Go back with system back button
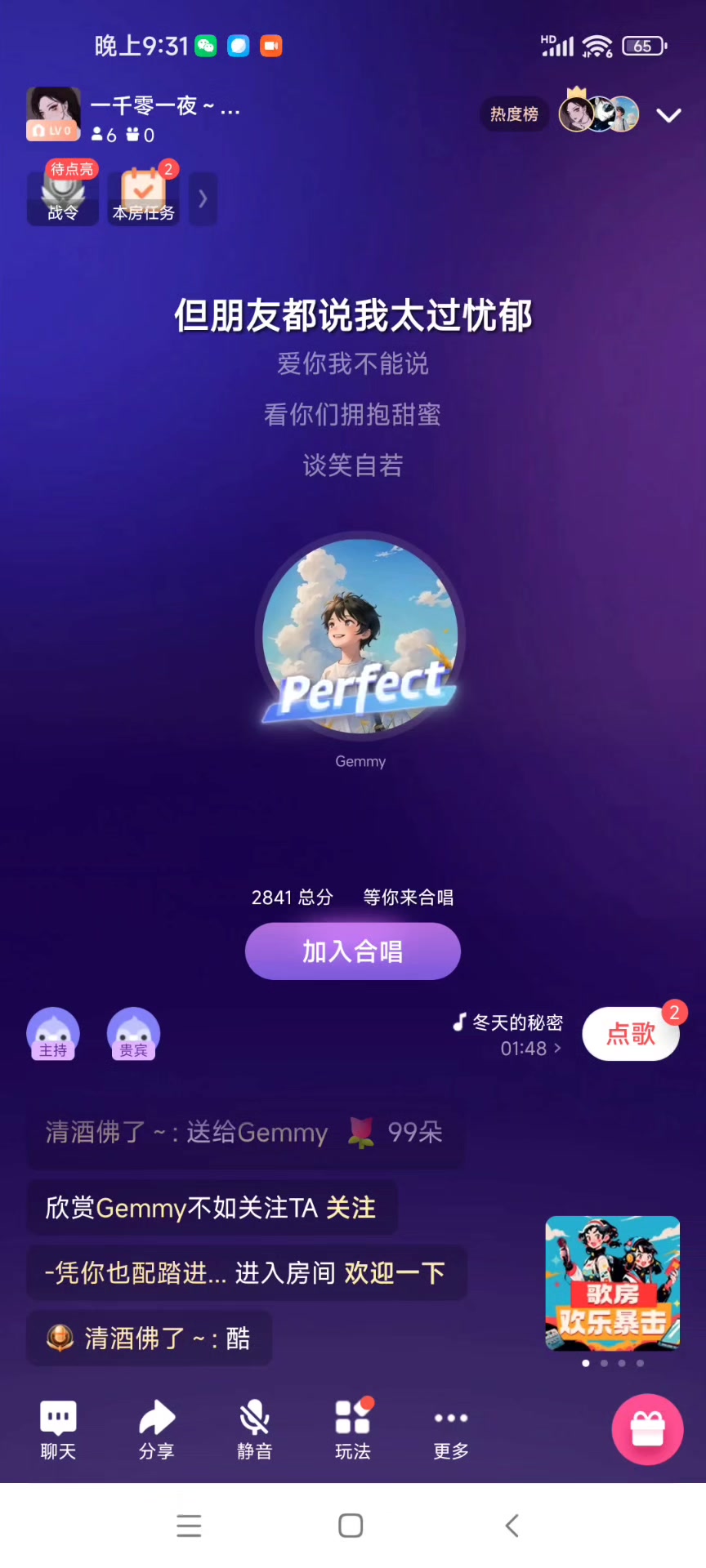The image size is (706, 1568). click(512, 1526)
